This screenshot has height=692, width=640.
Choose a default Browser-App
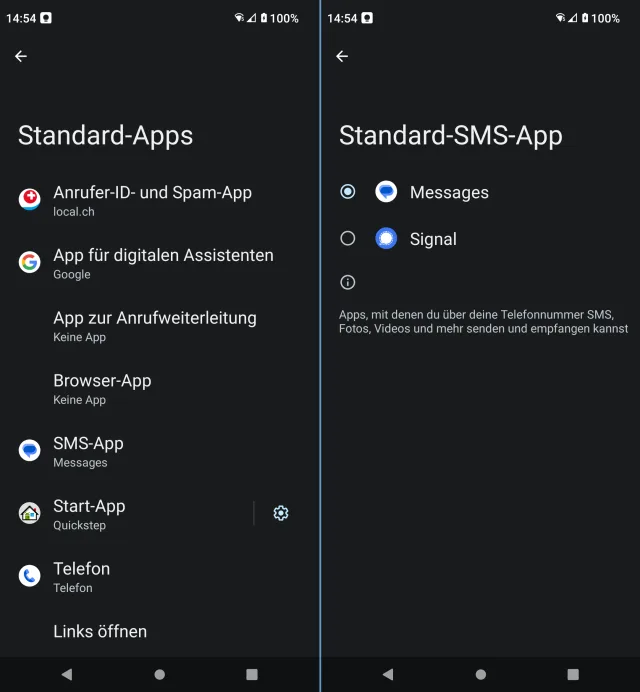[x=102, y=389]
